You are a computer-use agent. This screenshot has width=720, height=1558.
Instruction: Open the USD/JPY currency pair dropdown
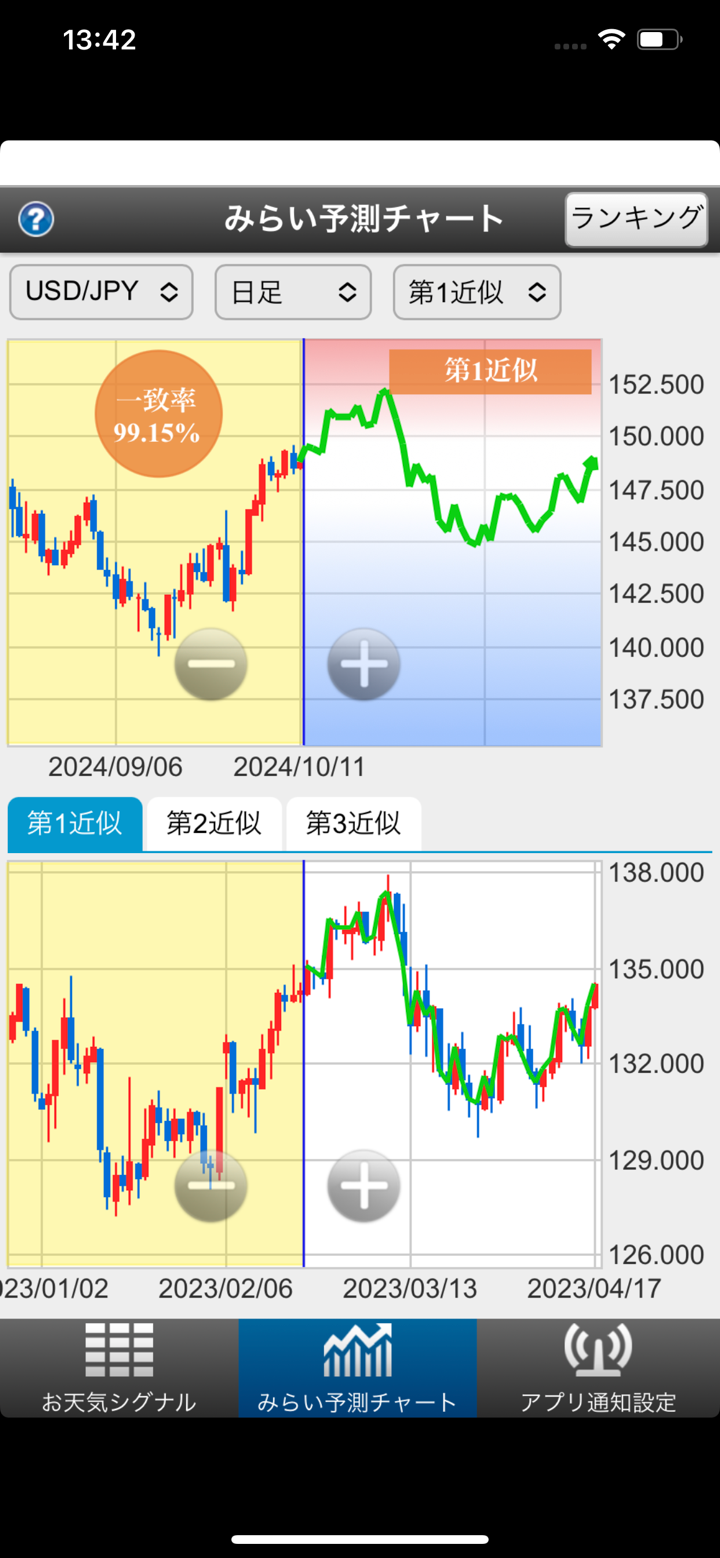click(x=101, y=292)
